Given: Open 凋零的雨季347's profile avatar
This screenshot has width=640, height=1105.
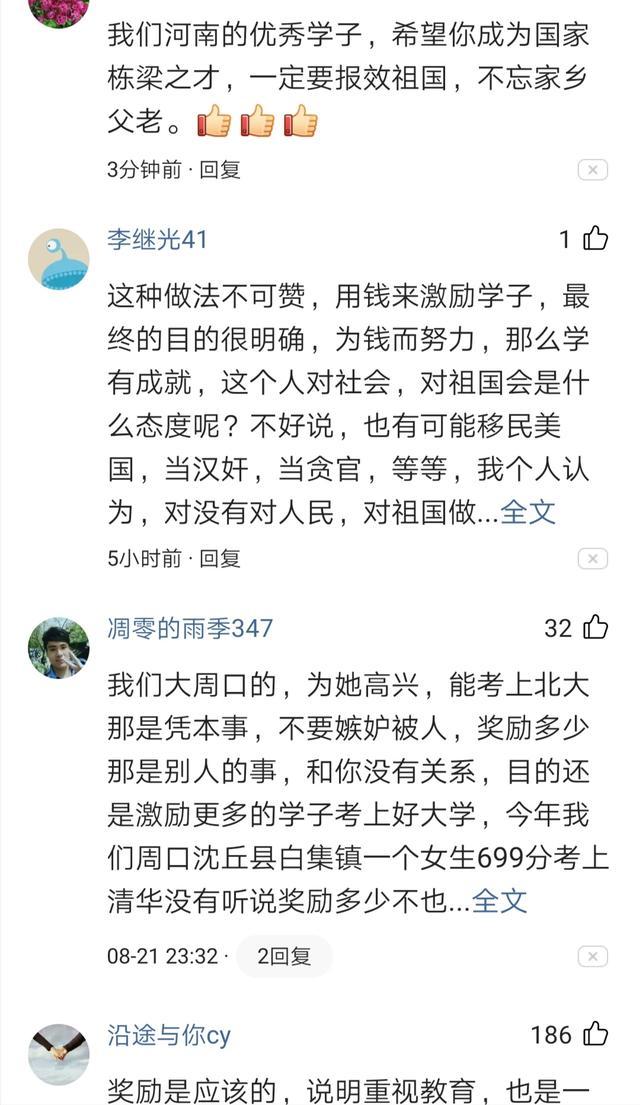Looking at the screenshot, I should (x=58, y=647).
